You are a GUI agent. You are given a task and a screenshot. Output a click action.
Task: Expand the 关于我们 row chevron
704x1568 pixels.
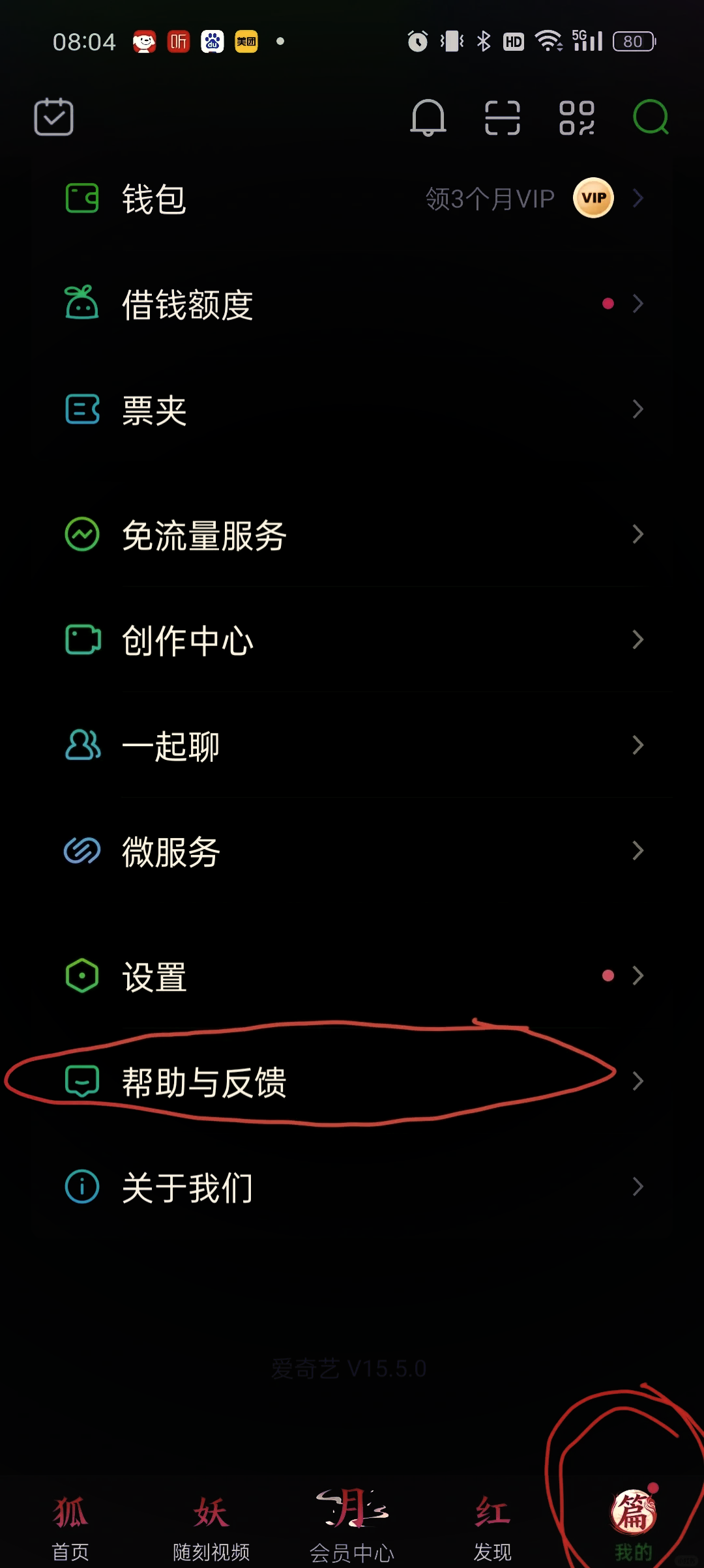(638, 1186)
